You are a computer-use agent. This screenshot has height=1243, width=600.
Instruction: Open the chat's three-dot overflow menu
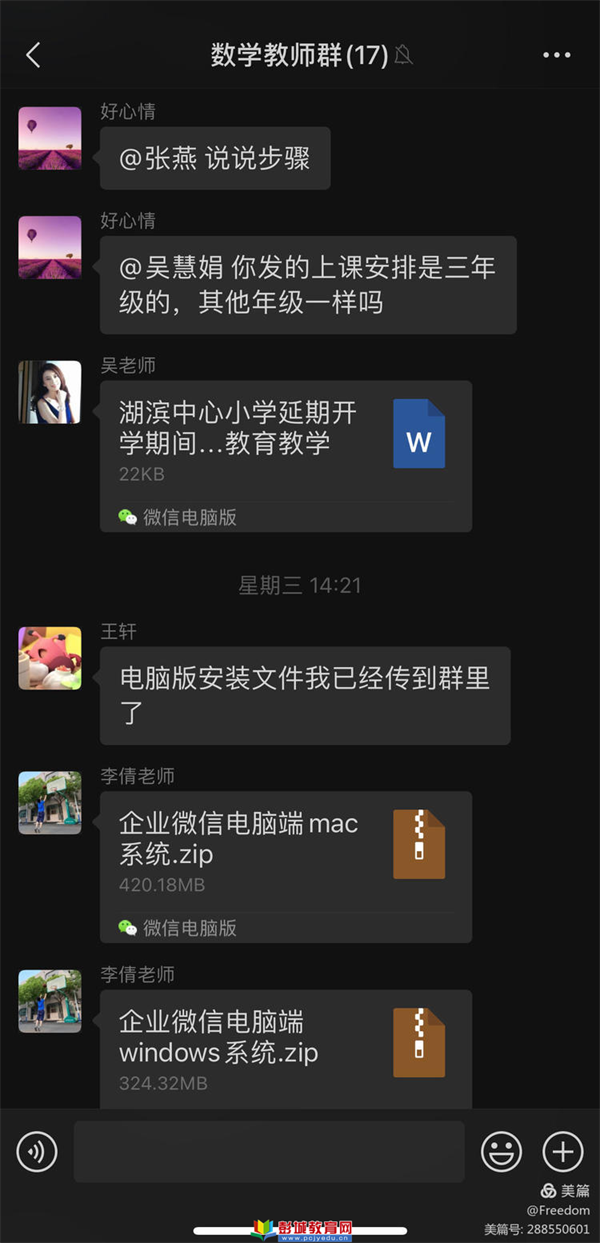(557, 55)
